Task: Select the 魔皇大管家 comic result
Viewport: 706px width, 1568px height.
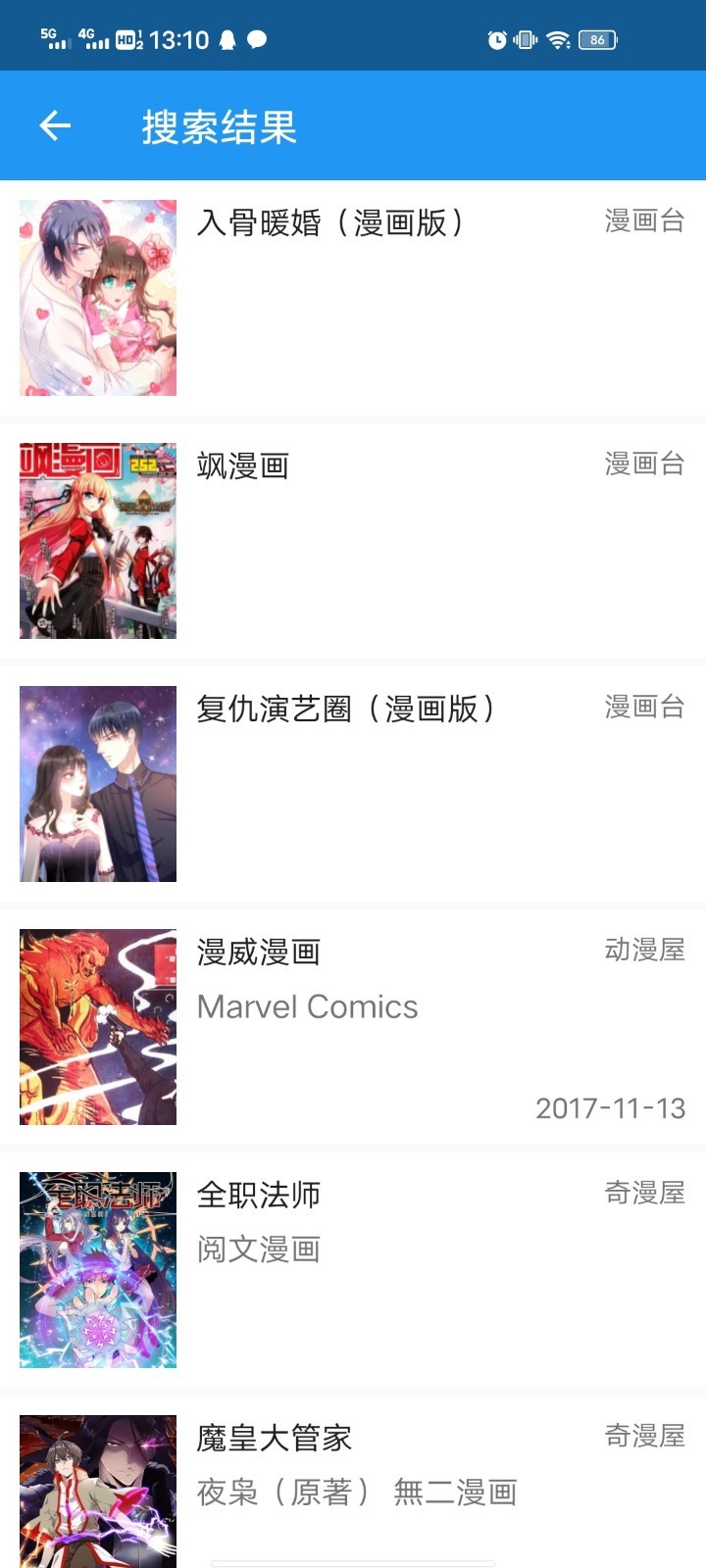Action: (x=353, y=1482)
